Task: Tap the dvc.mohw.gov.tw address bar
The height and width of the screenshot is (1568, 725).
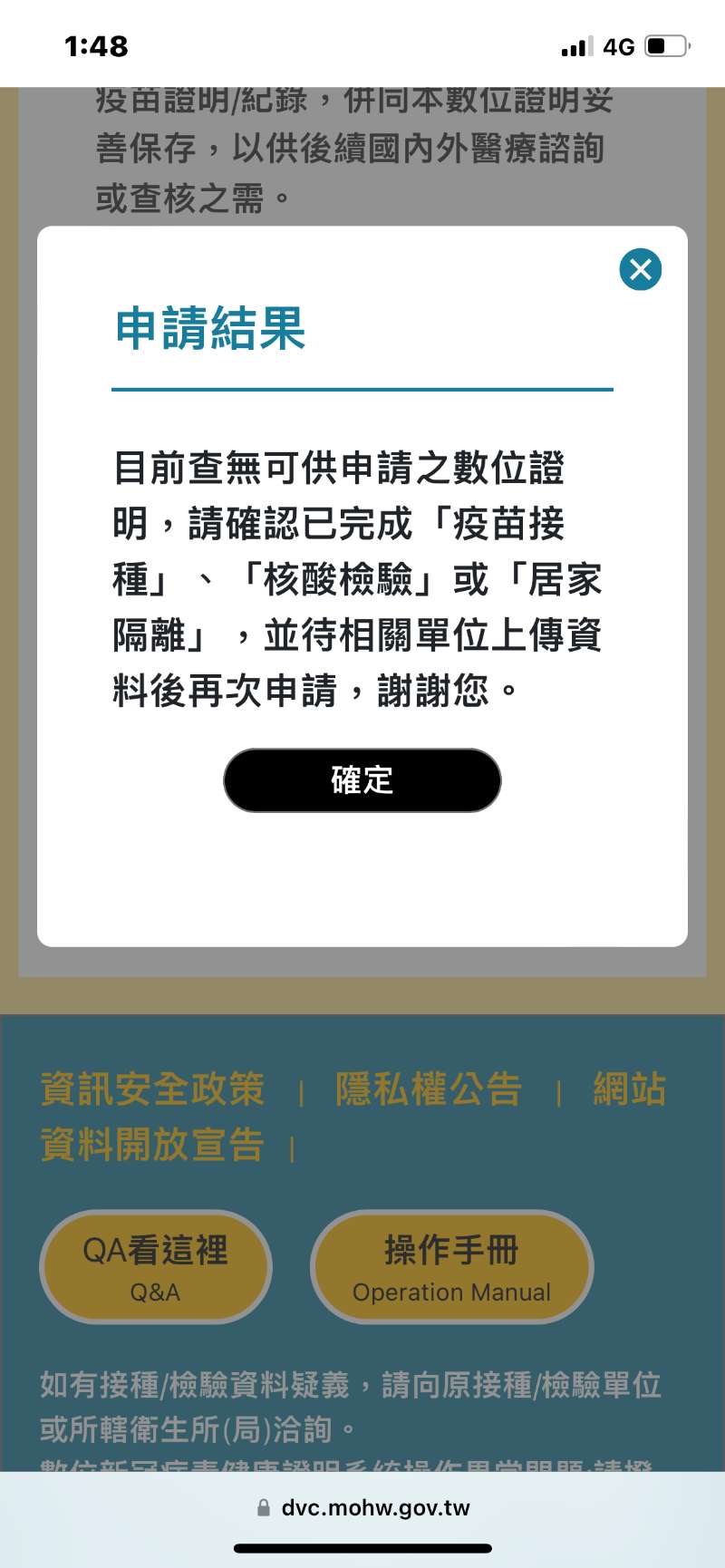Action: 363,1507
